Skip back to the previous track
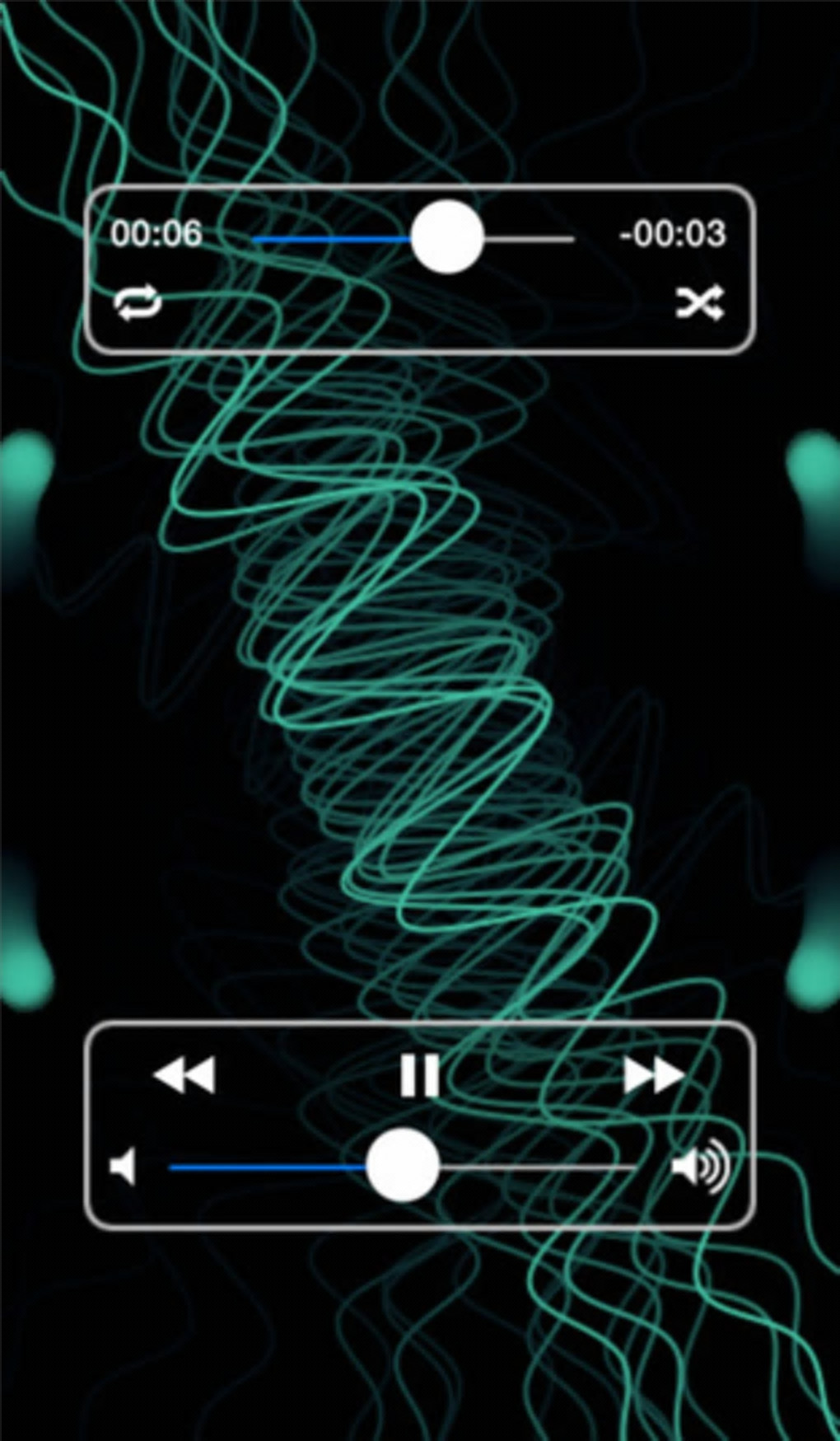The image size is (840, 1441). (184, 1076)
